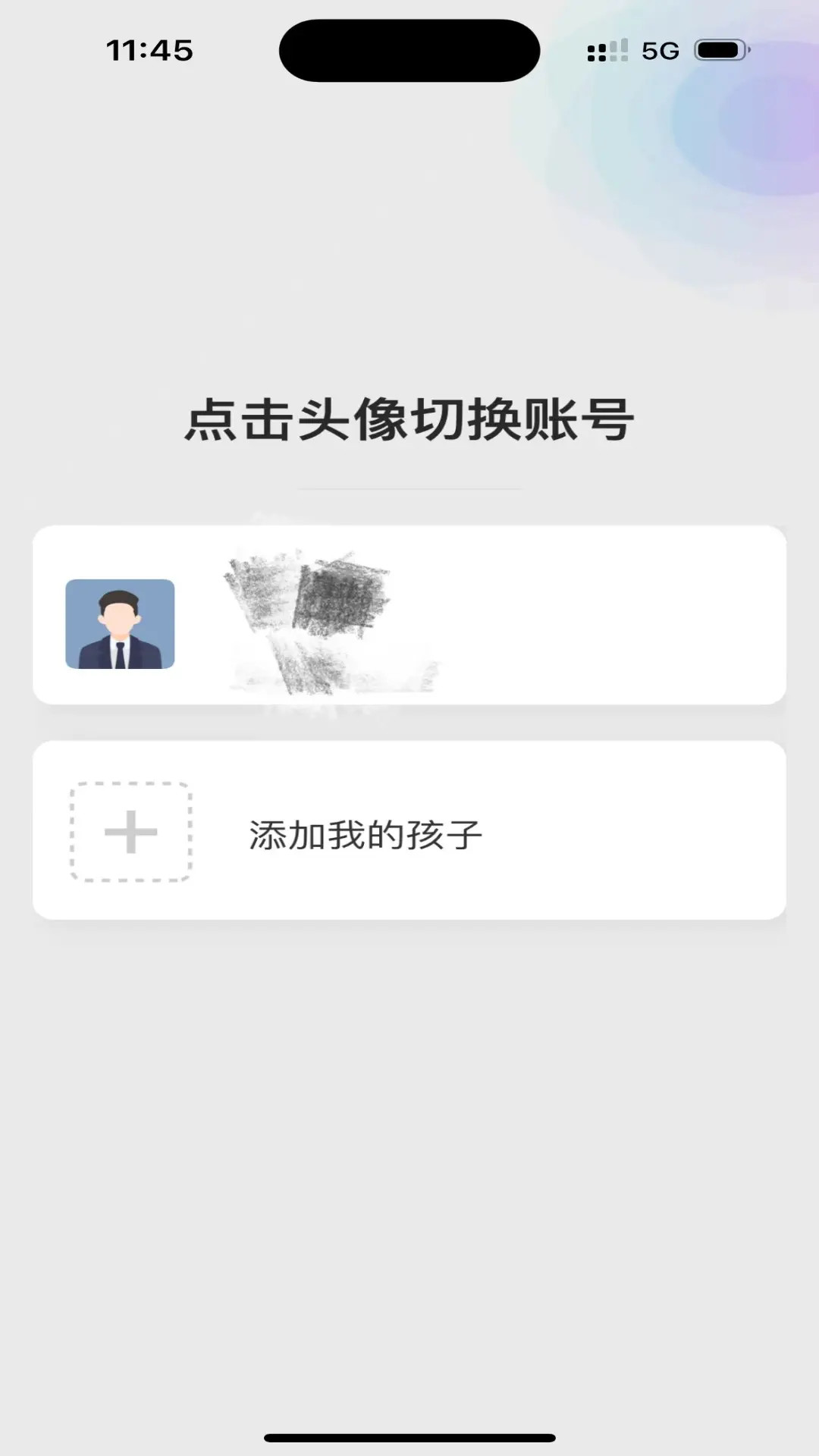Click inside the add-my-child card
The image size is (819, 1456).
[x=531, y=831]
